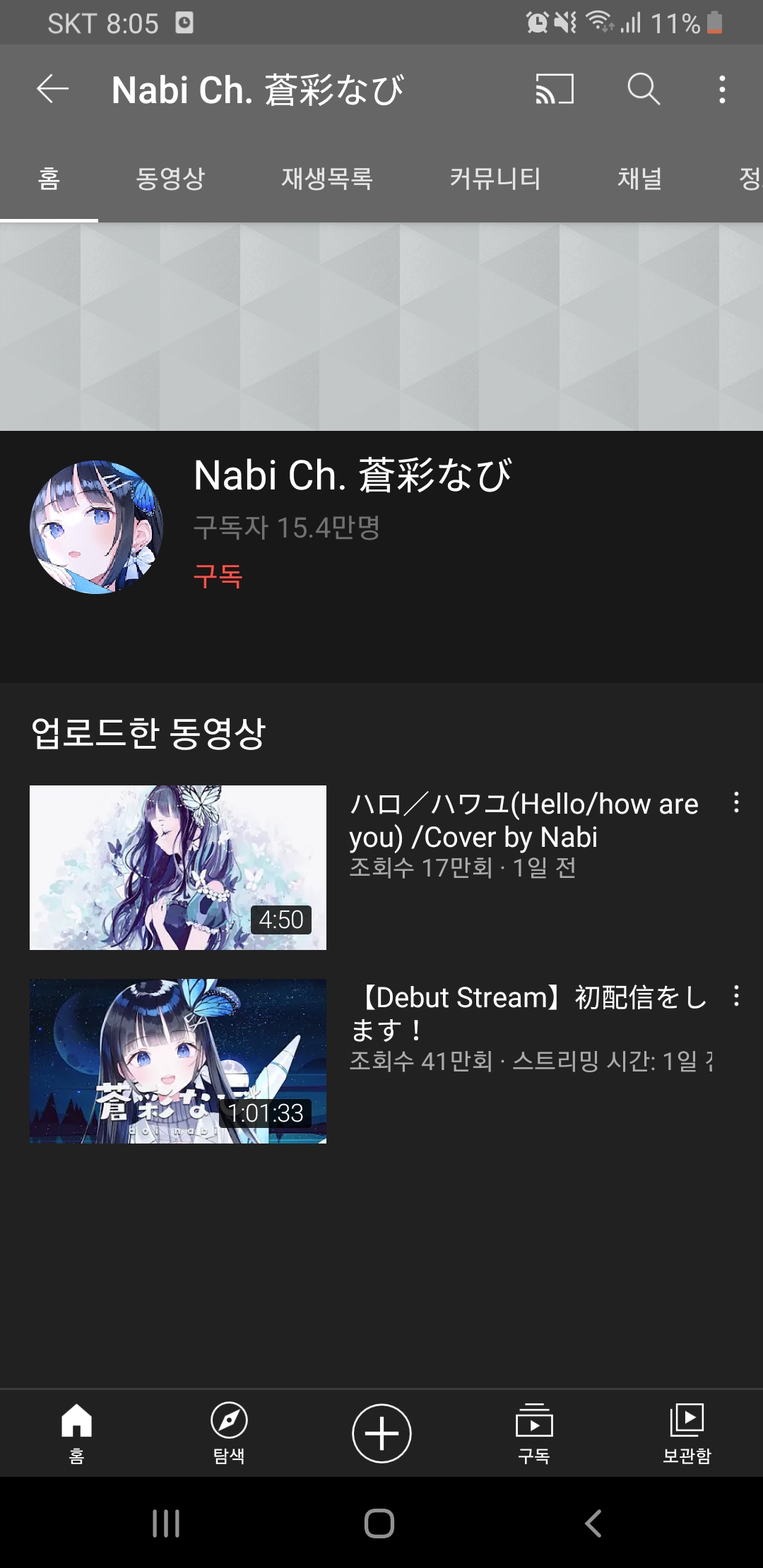763x1568 pixels.
Task: Play the Hello/how are you cover video
Action: point(178,867)
